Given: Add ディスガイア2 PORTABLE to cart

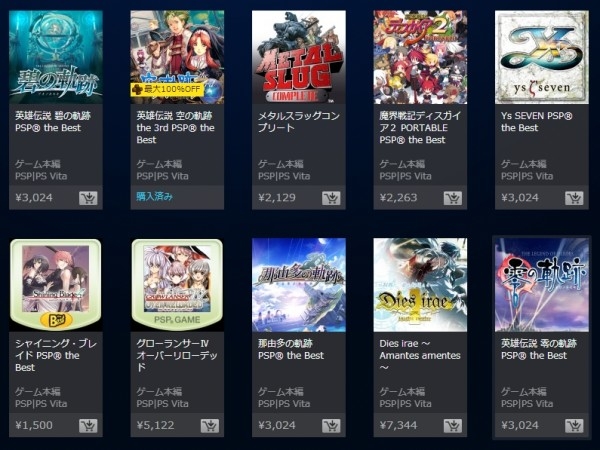Looking at the screenshot, I should tap(453, 198).
